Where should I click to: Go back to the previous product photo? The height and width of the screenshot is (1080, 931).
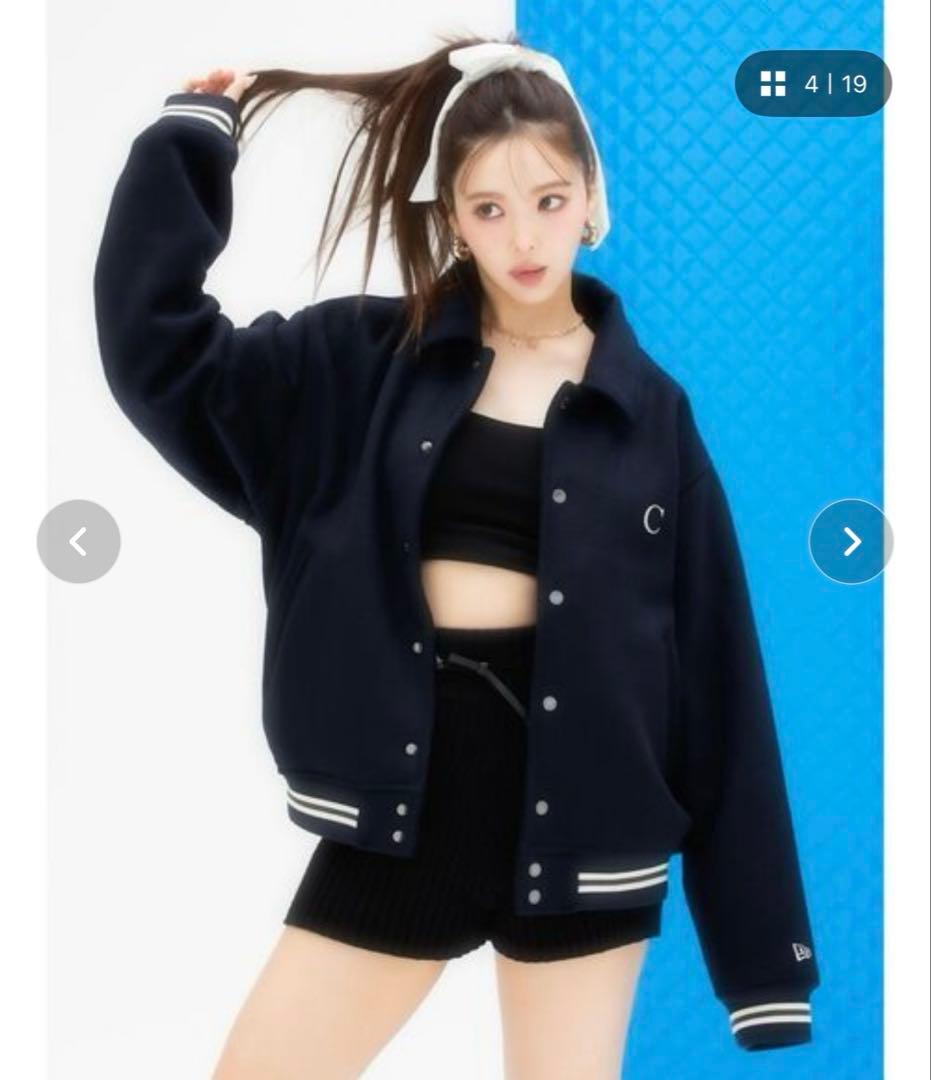[78, 541]
